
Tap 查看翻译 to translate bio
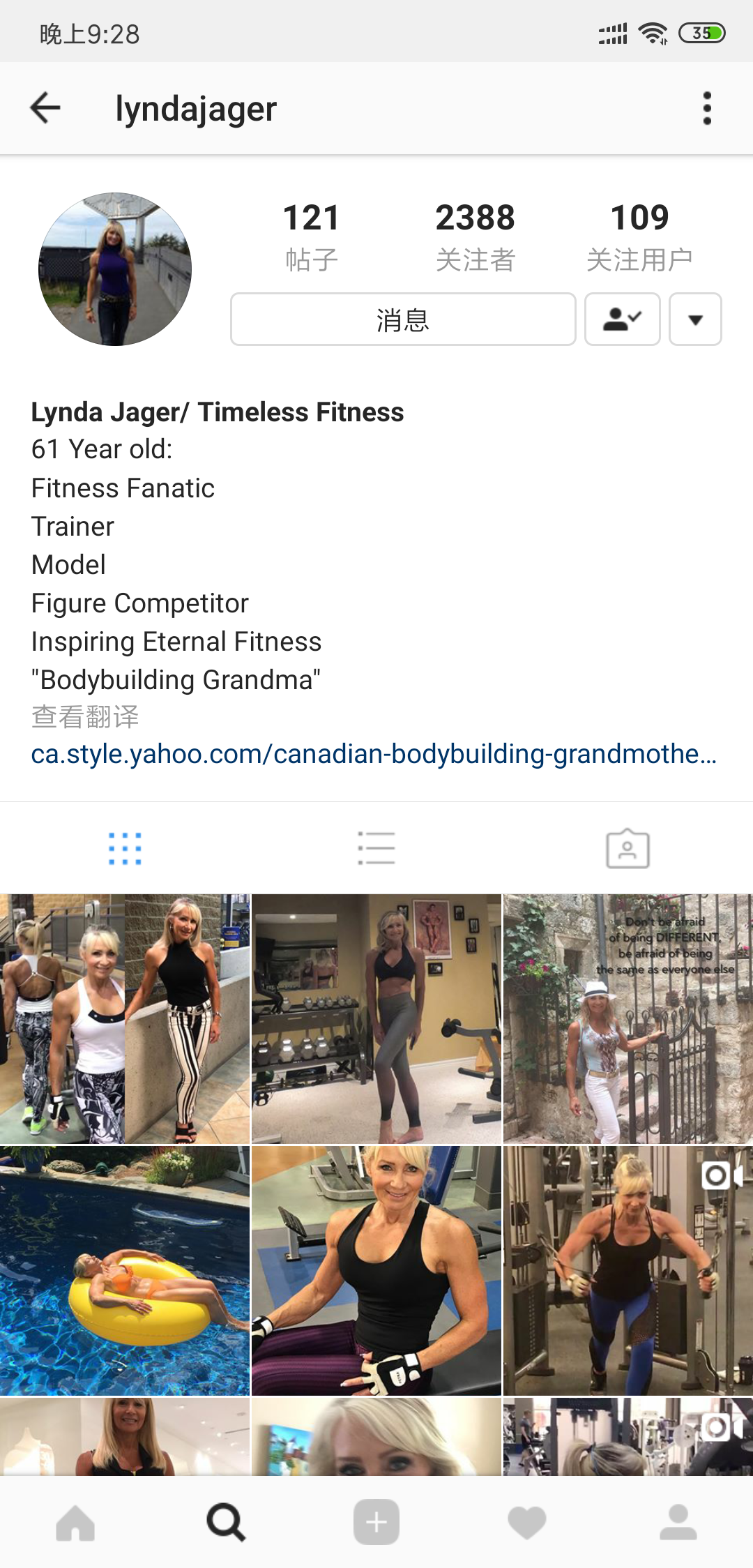(x=85, y=717)
